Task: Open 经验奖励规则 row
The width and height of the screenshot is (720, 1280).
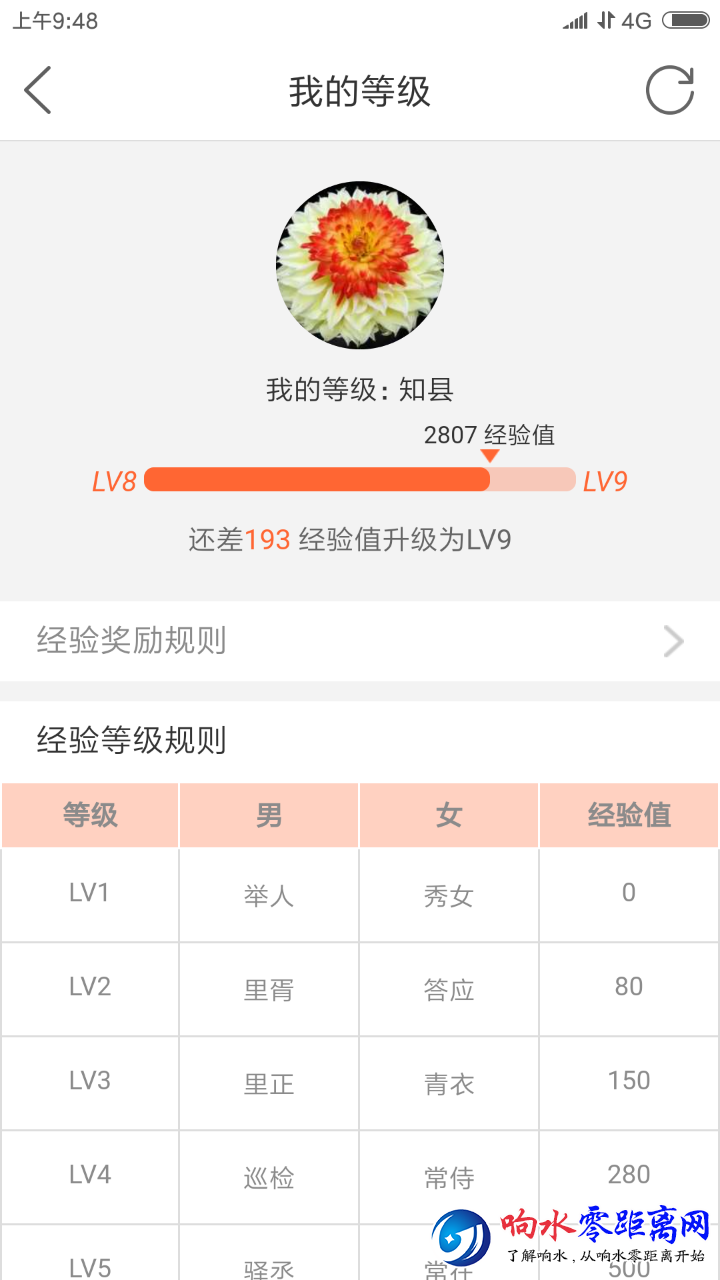Action: (360, 641)
